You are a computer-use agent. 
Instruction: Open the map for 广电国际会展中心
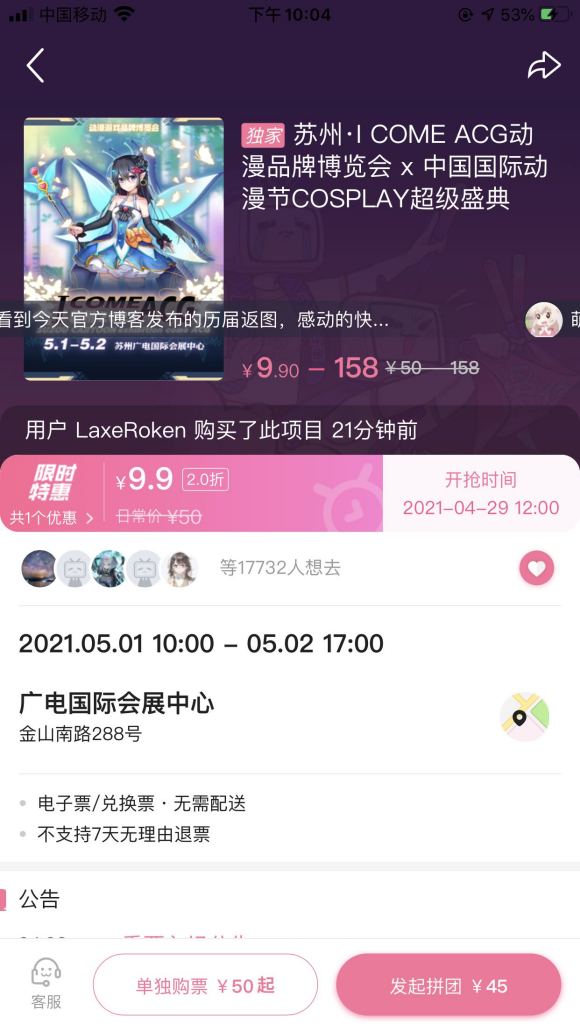coord(524,717)
